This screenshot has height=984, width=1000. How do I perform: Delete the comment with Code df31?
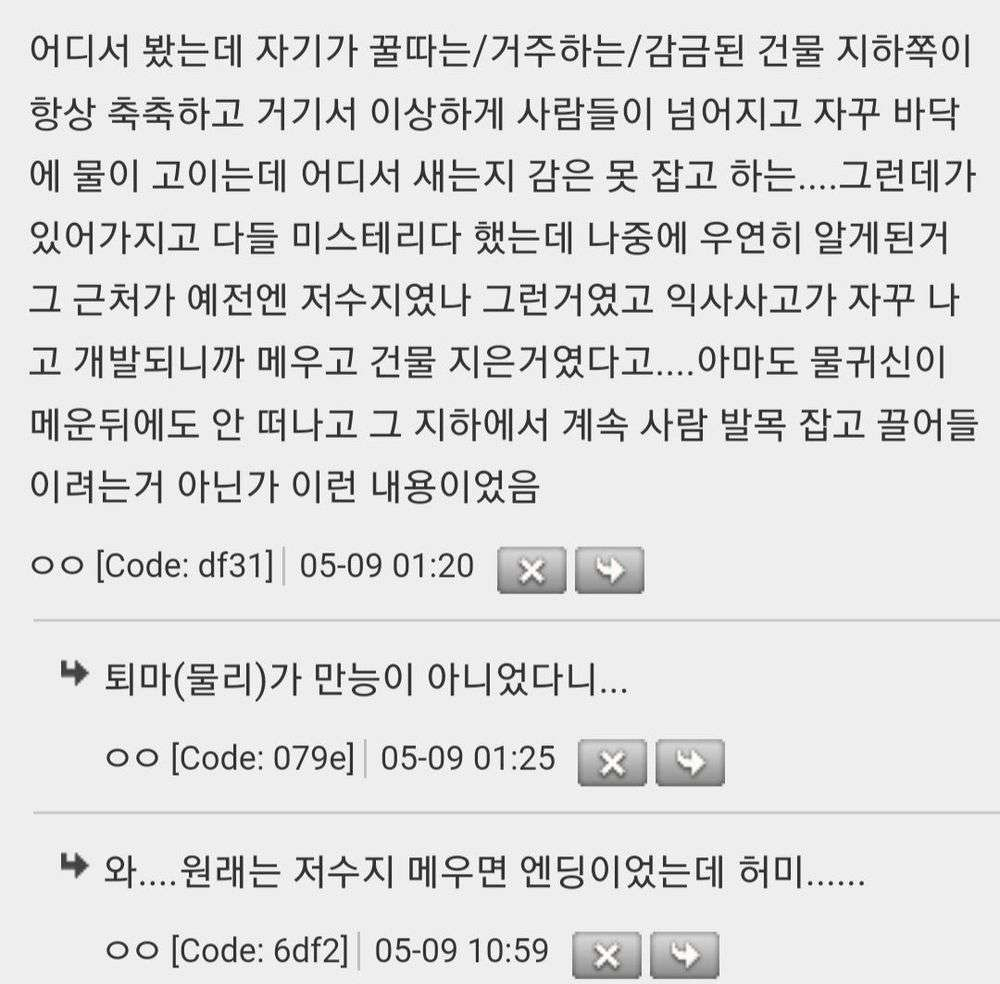[x=531, y=571]
